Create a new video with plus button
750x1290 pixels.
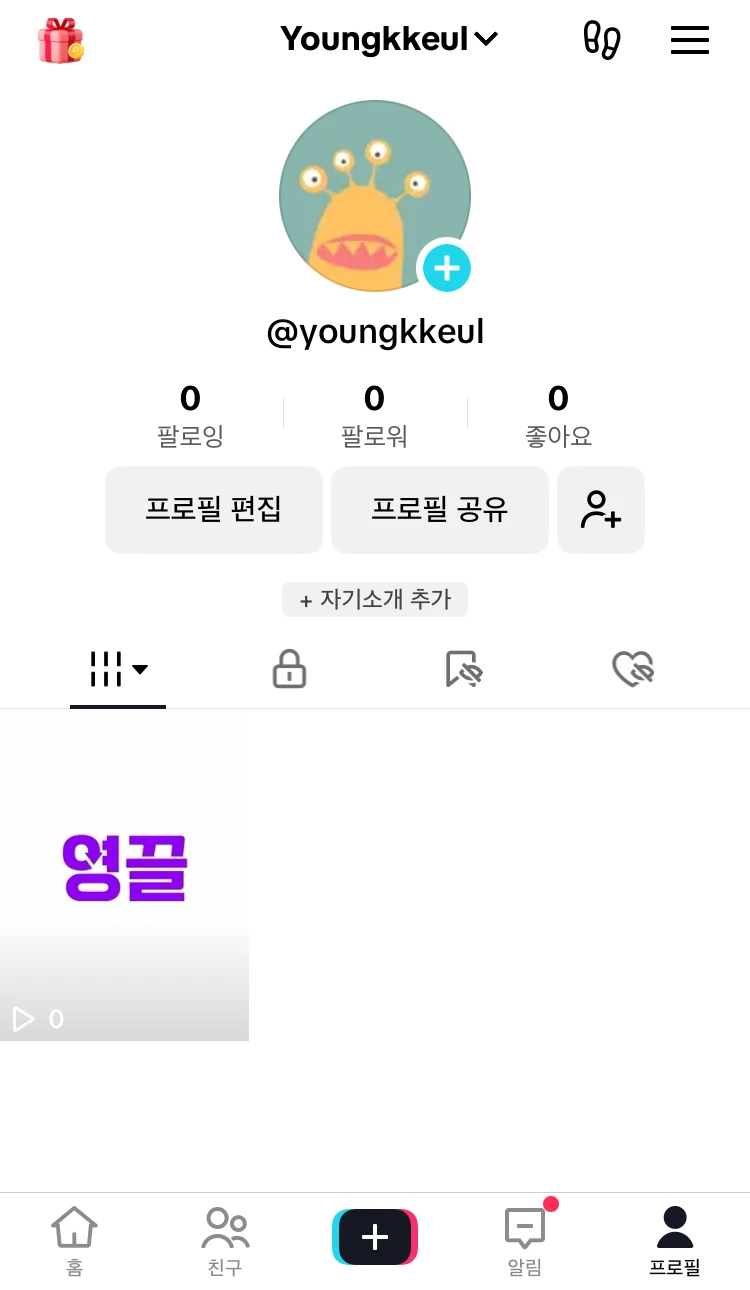click(375, 1237)
